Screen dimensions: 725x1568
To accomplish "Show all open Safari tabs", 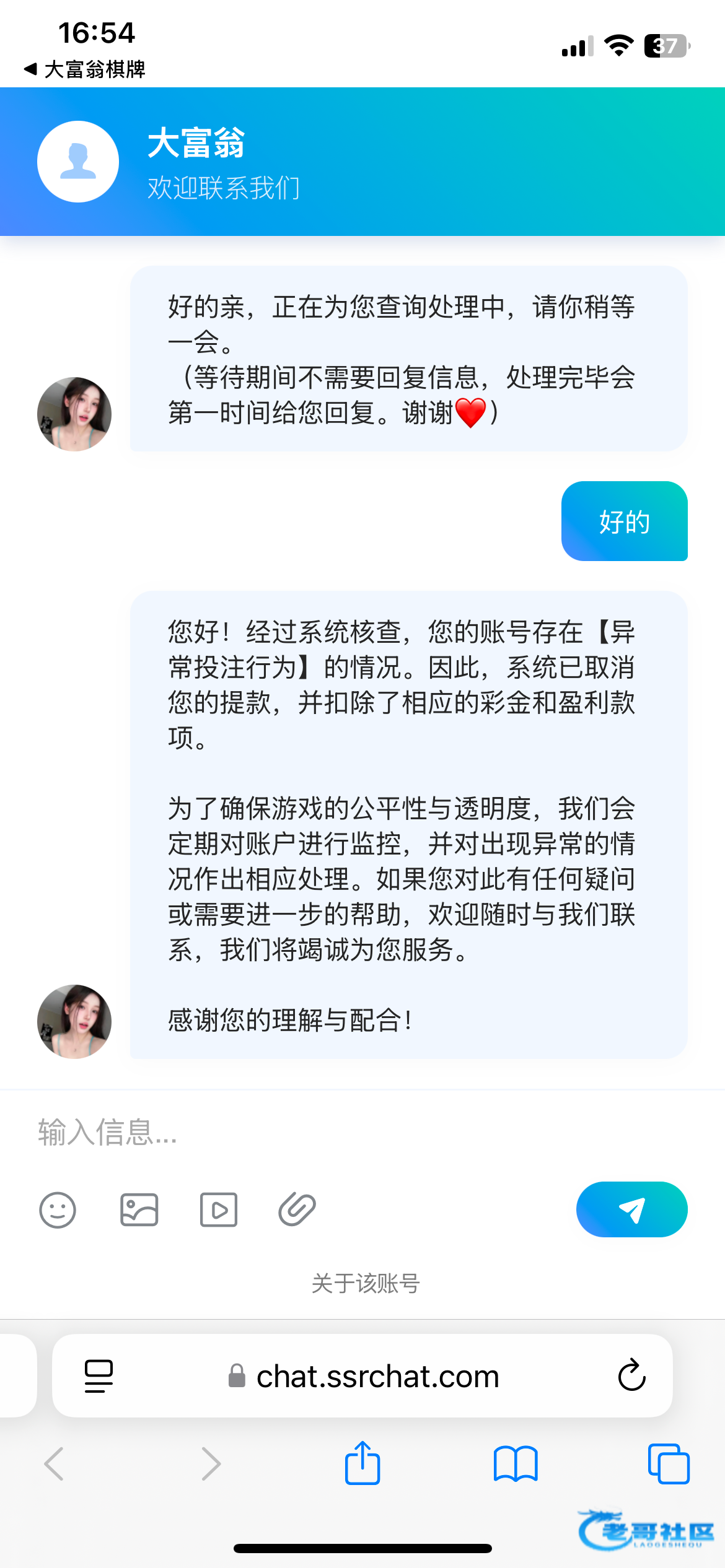I will (668, 1464).
